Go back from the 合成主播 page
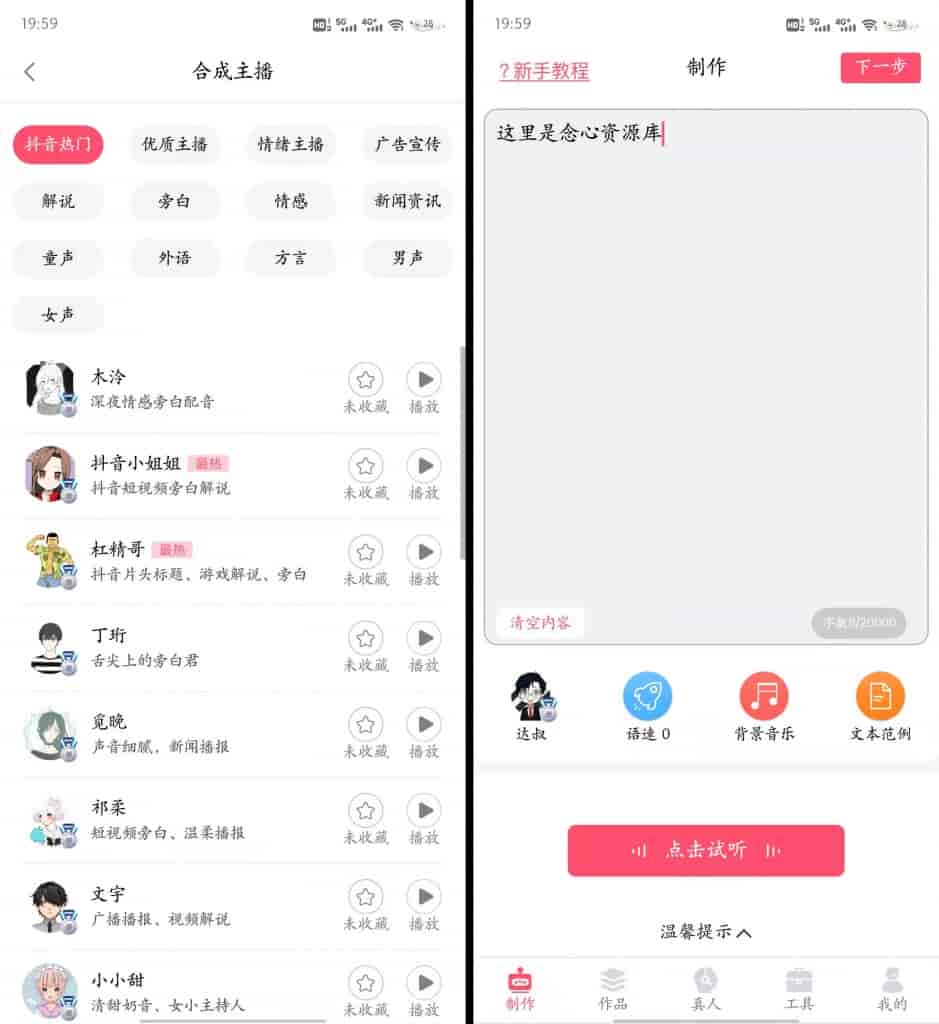The width and height of the screenshot is (939, 1024). coord(30,71)
